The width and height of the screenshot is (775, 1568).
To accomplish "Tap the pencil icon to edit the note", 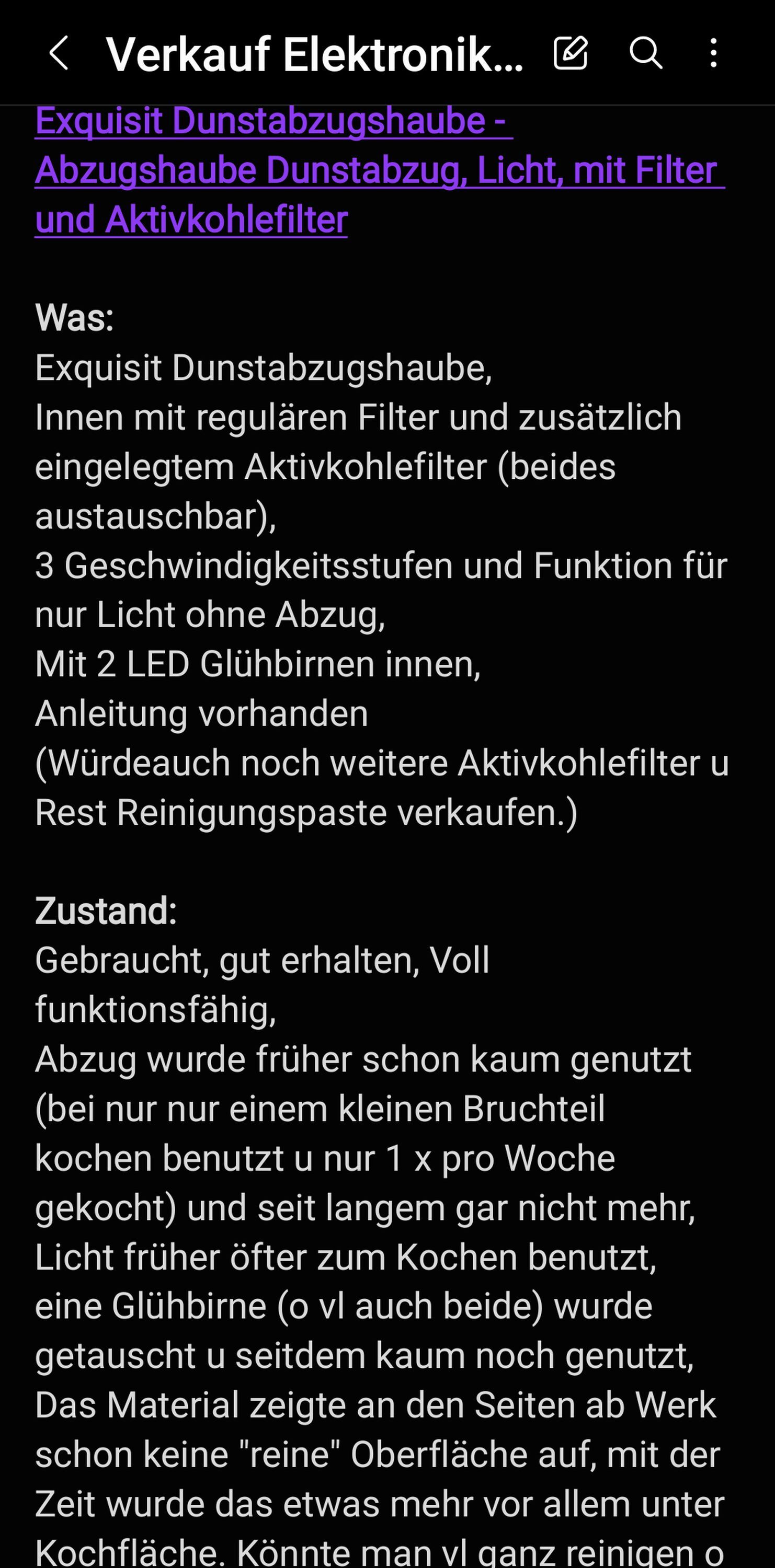I will [x=571, y=53].
